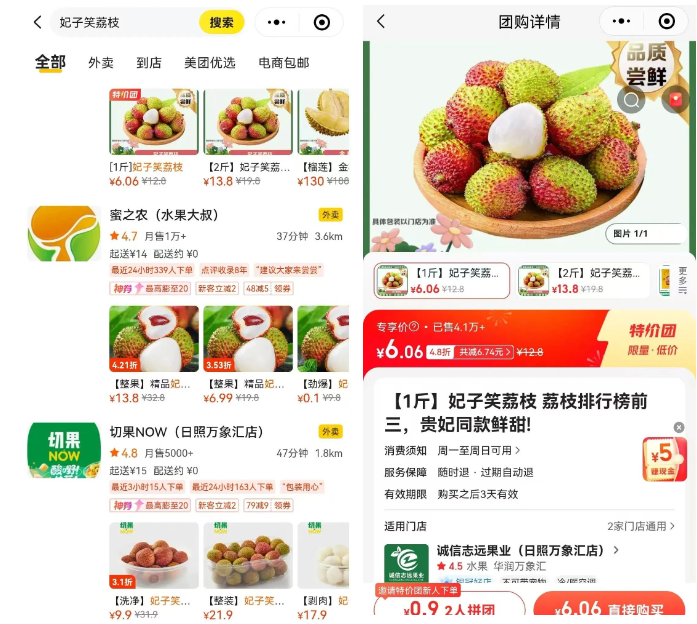Viewport: 697px width, 624px height.
Task: Switch to the 到店 tab
Action: coord(149,62)
